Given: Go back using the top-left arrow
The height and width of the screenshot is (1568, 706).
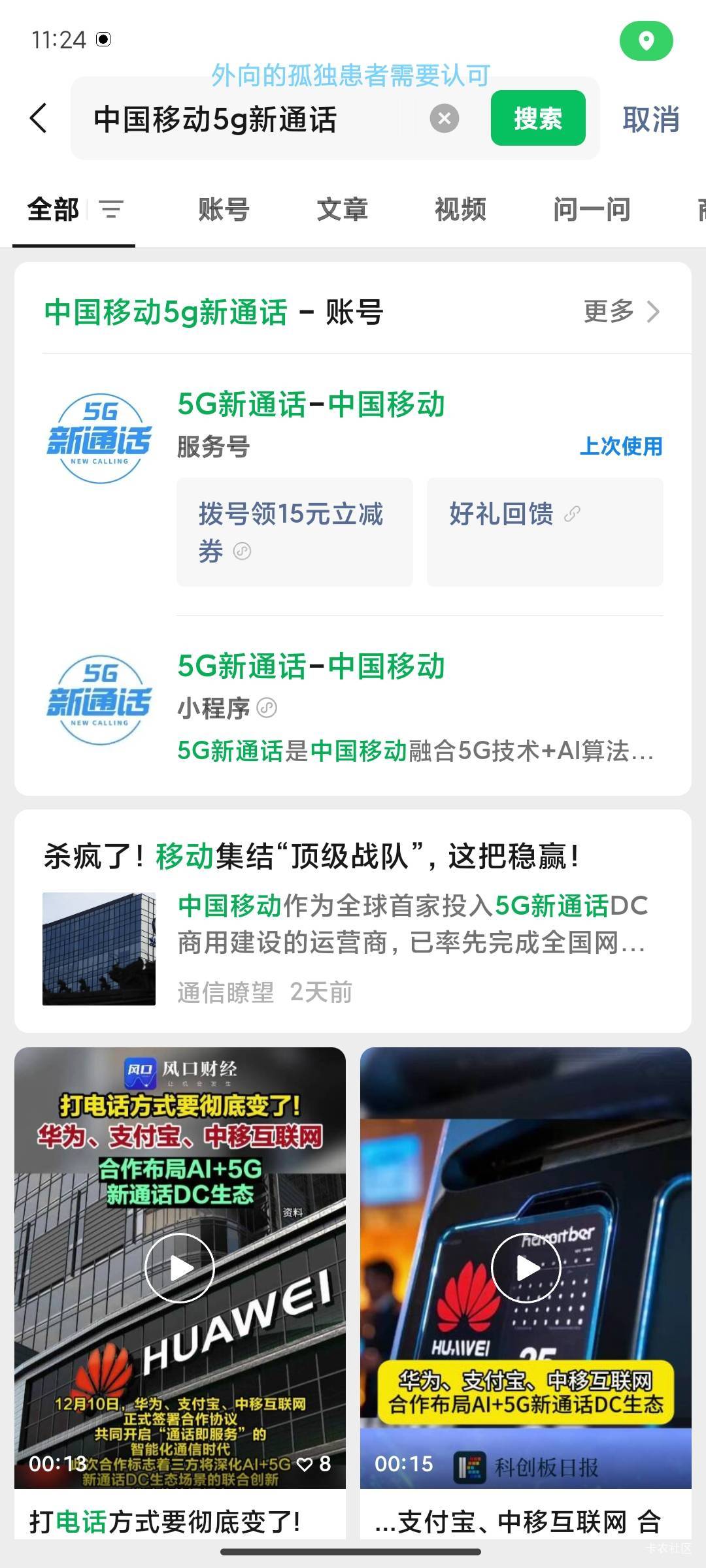Looking at the screenshot, I should point(39,118).
